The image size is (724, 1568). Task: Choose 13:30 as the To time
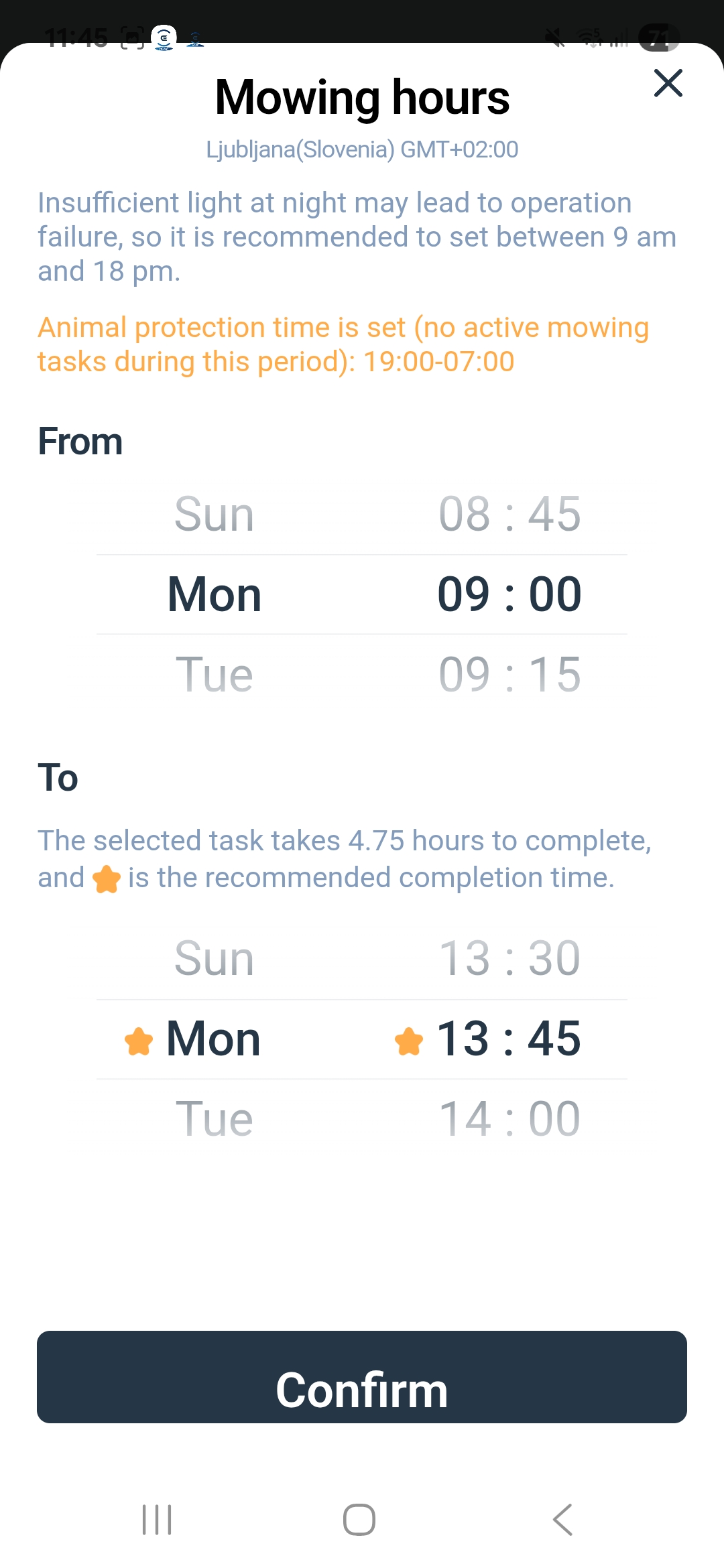509,958
